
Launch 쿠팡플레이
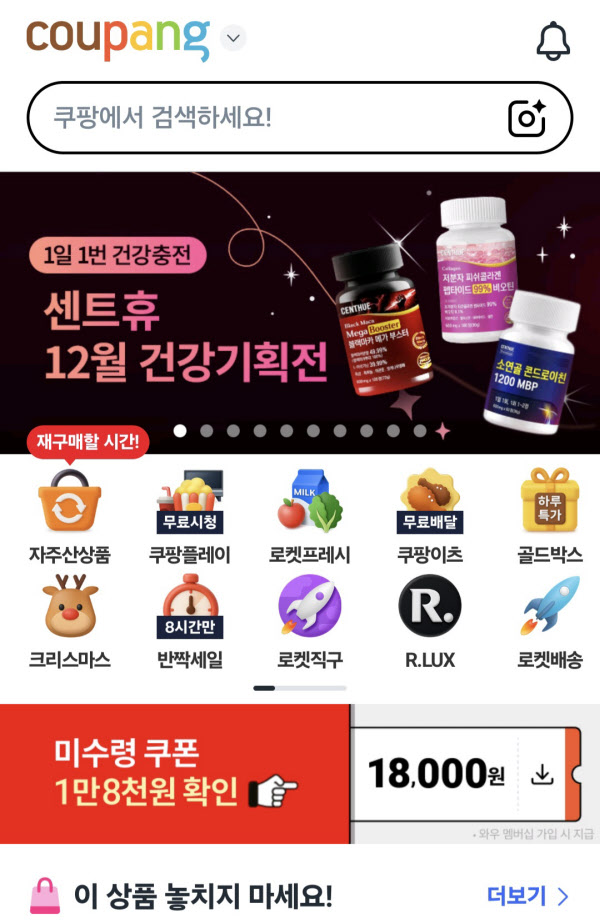189,518
